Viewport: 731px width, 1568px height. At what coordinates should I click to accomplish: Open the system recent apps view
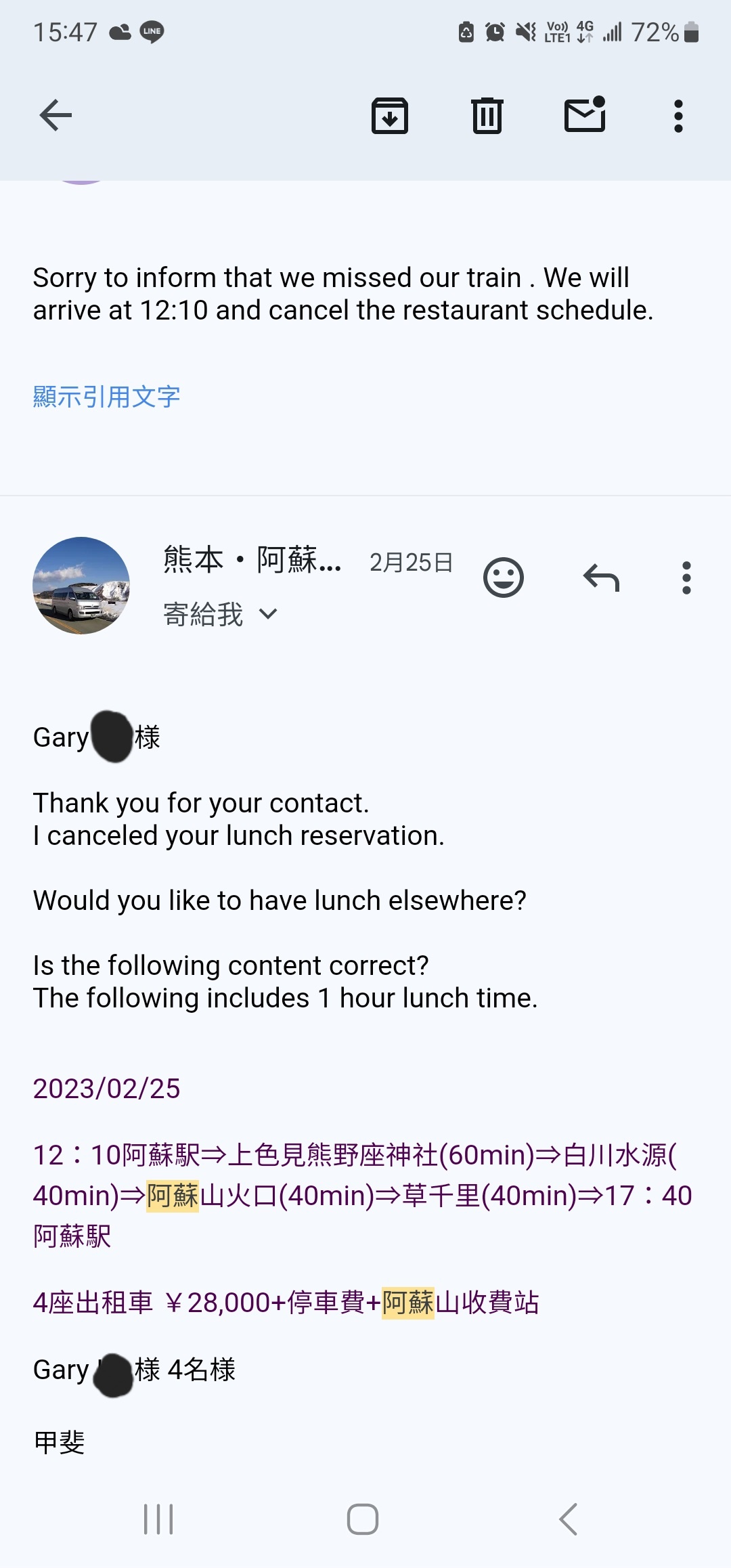click(x=158, y=1519)
